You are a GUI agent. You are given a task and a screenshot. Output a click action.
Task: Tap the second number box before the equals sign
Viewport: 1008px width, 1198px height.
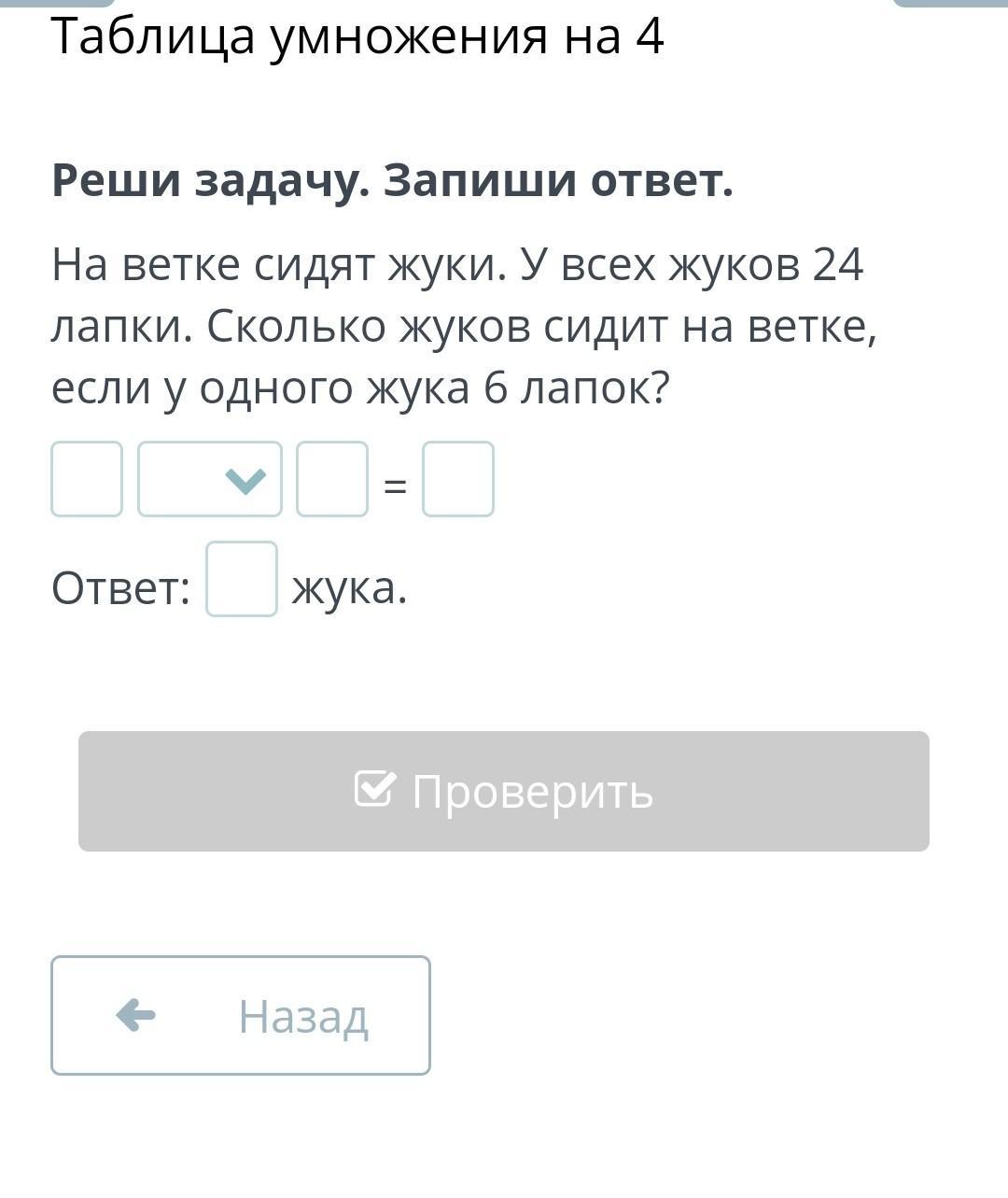pyautogui.click(x=332, y=479)
